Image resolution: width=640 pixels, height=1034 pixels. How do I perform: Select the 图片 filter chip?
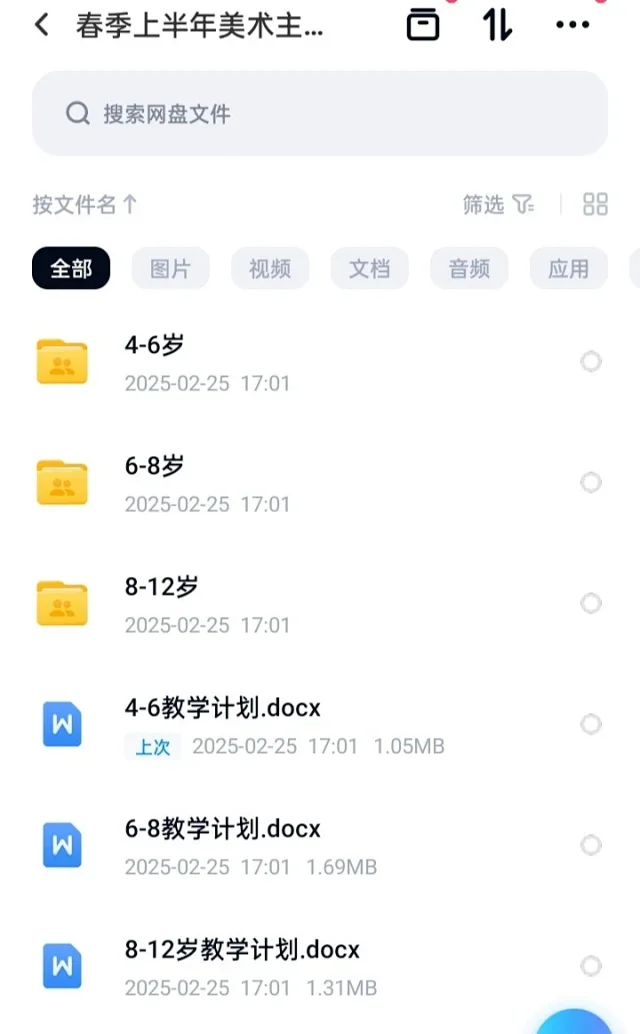[170, 268]
